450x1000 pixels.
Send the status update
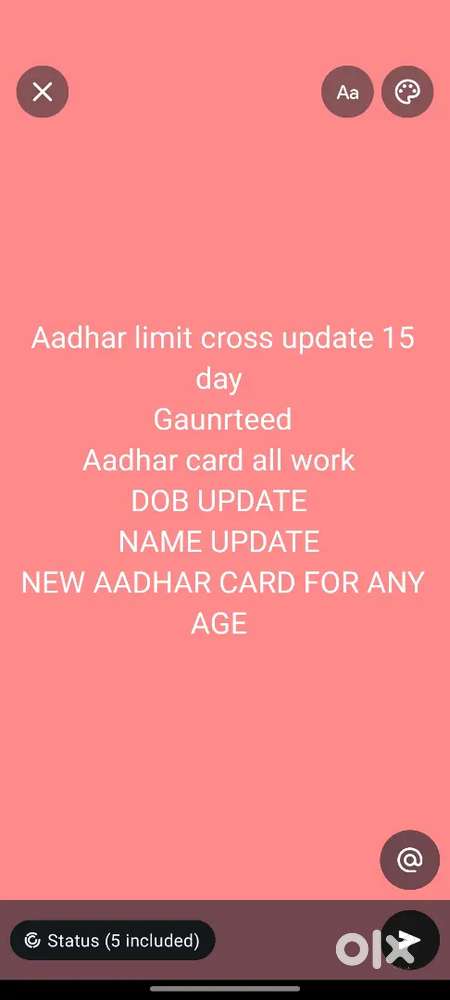(409, 940)
